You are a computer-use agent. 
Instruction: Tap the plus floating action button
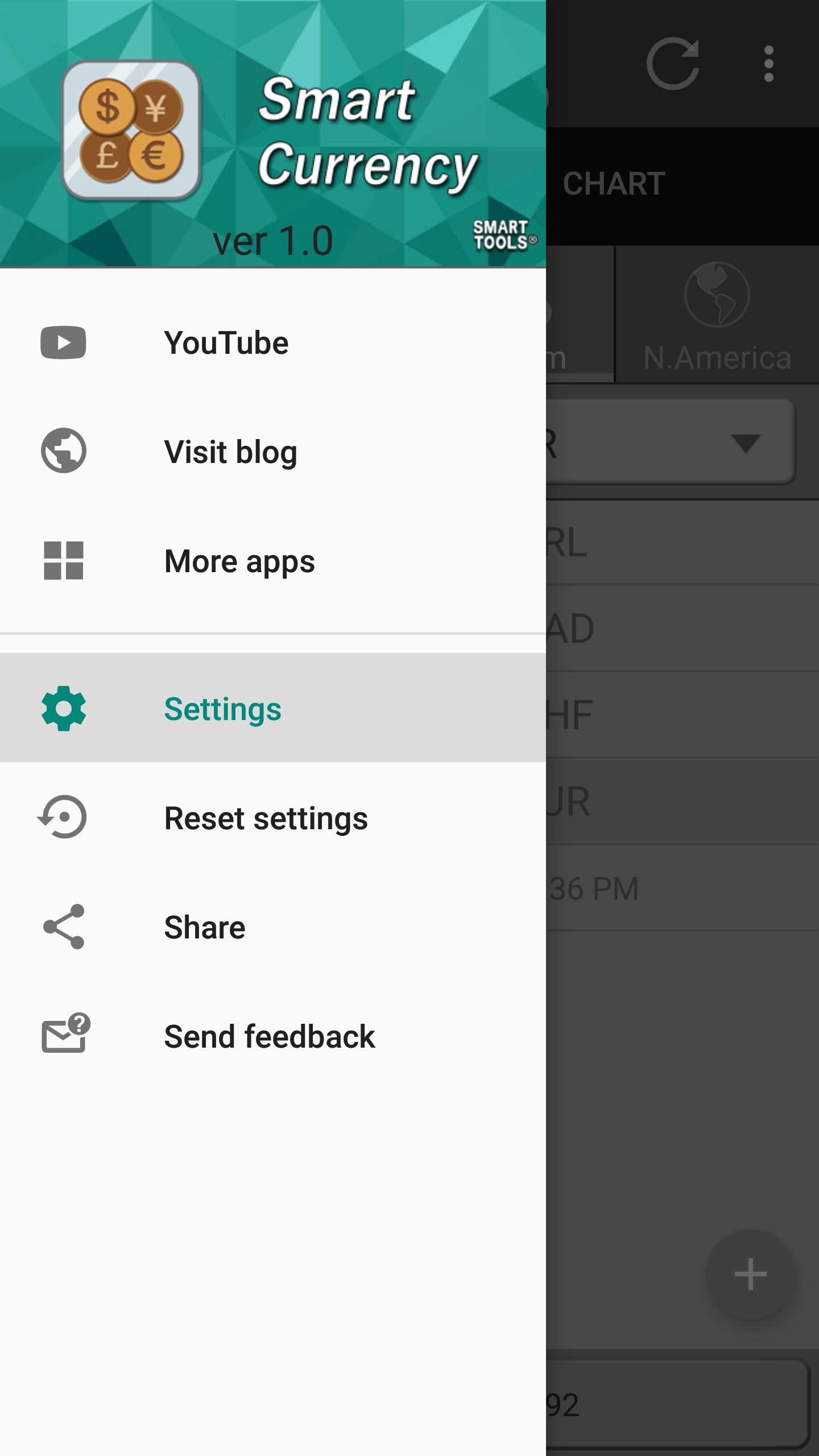(x=751, y=1274)
